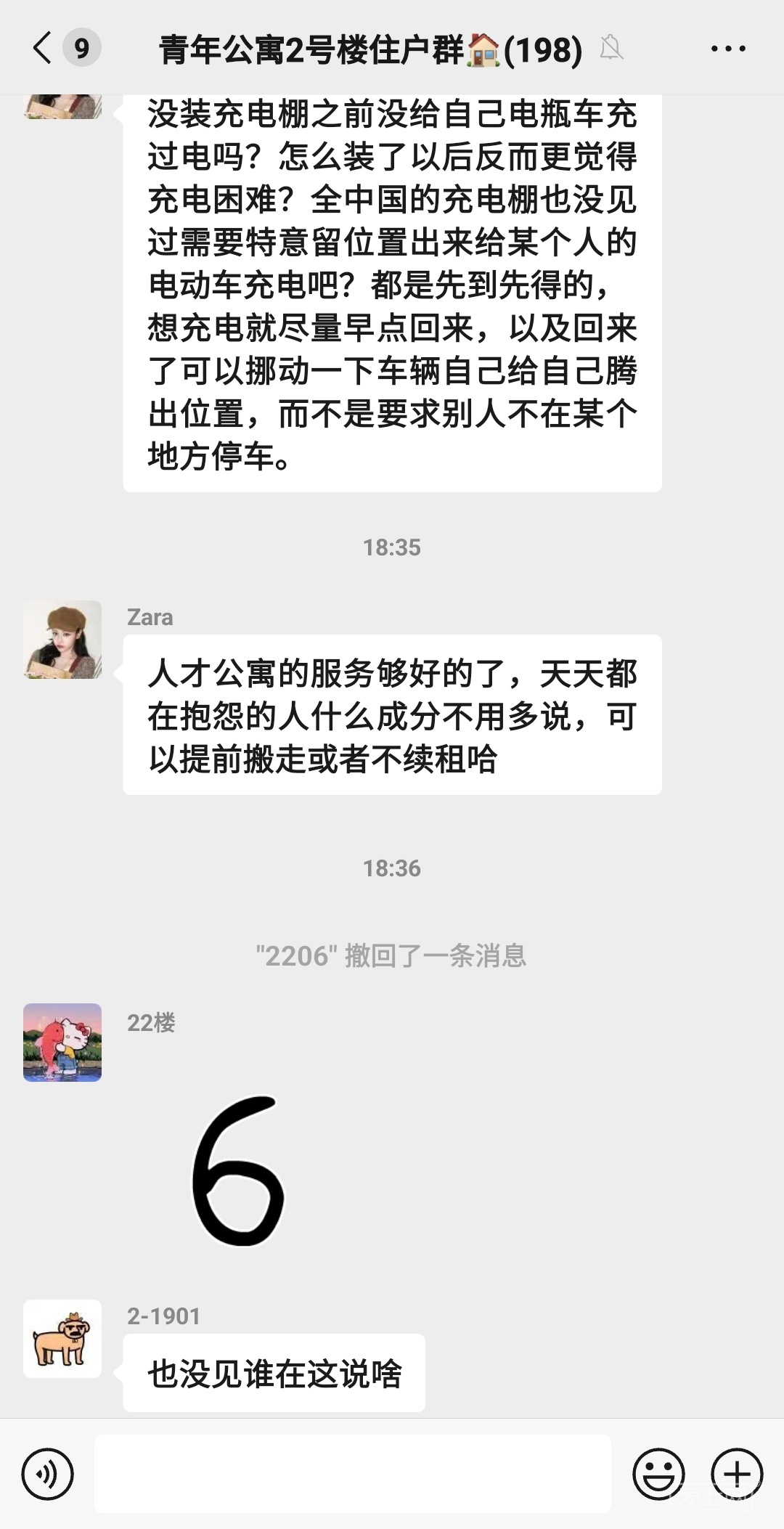Open 22楼's profile avatar
This screenshot has width=784, height=1529.
click(62, 1043)
